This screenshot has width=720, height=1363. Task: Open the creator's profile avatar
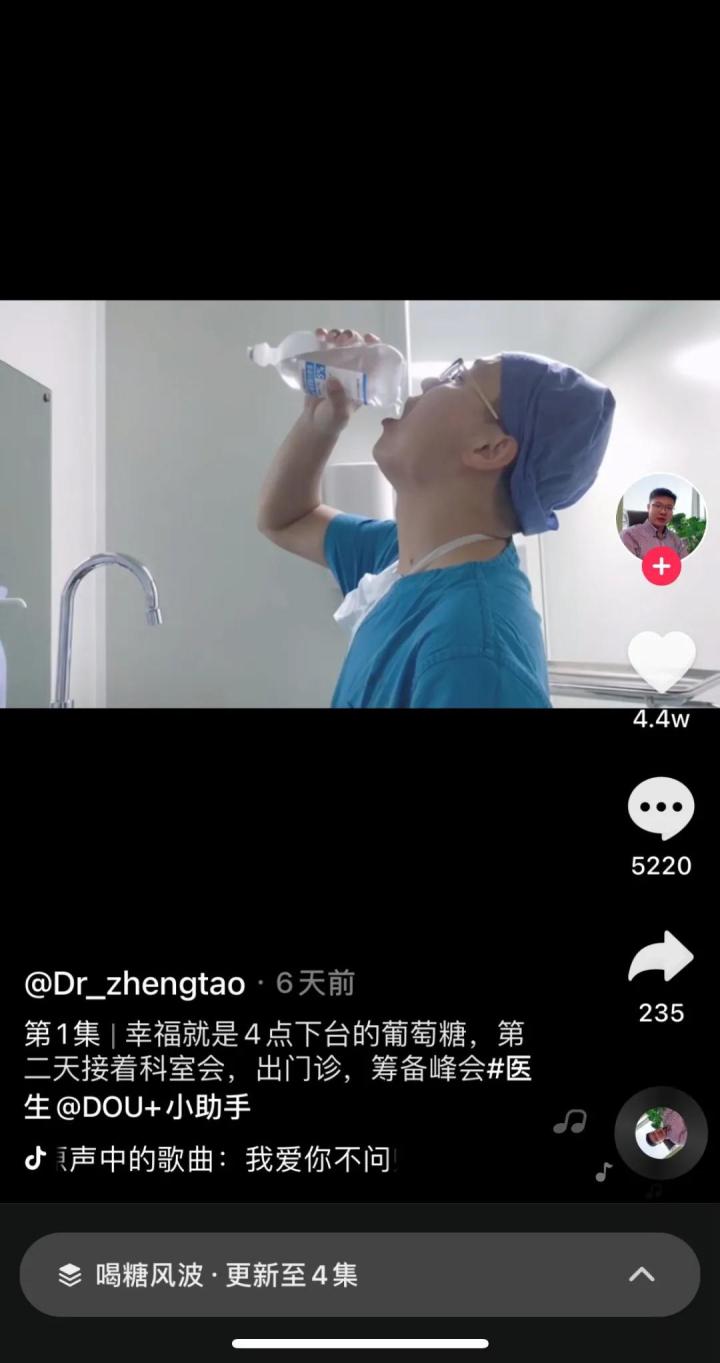(x=661, y=517)
